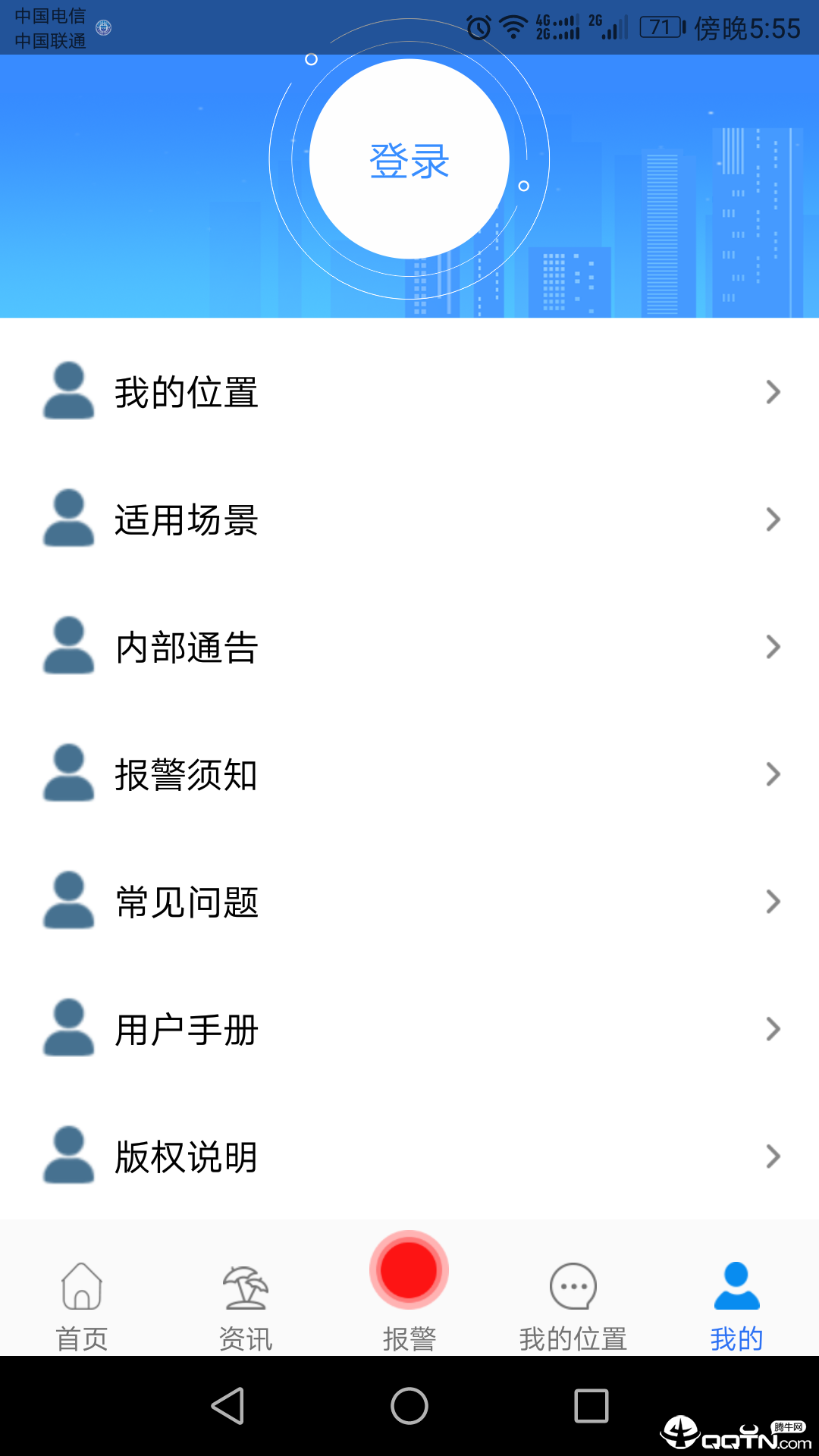Switch to the 首页 home tab
Viewport: 819px width, 1456px height.
click(x=82, y=1304)
